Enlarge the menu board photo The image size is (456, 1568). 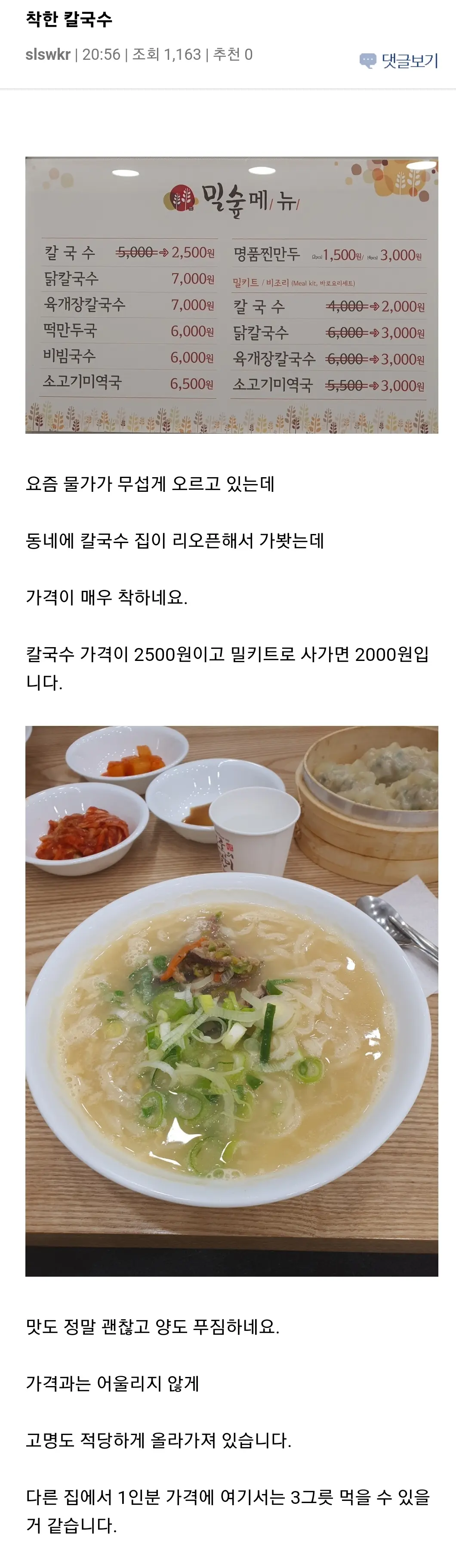(231, 295)
